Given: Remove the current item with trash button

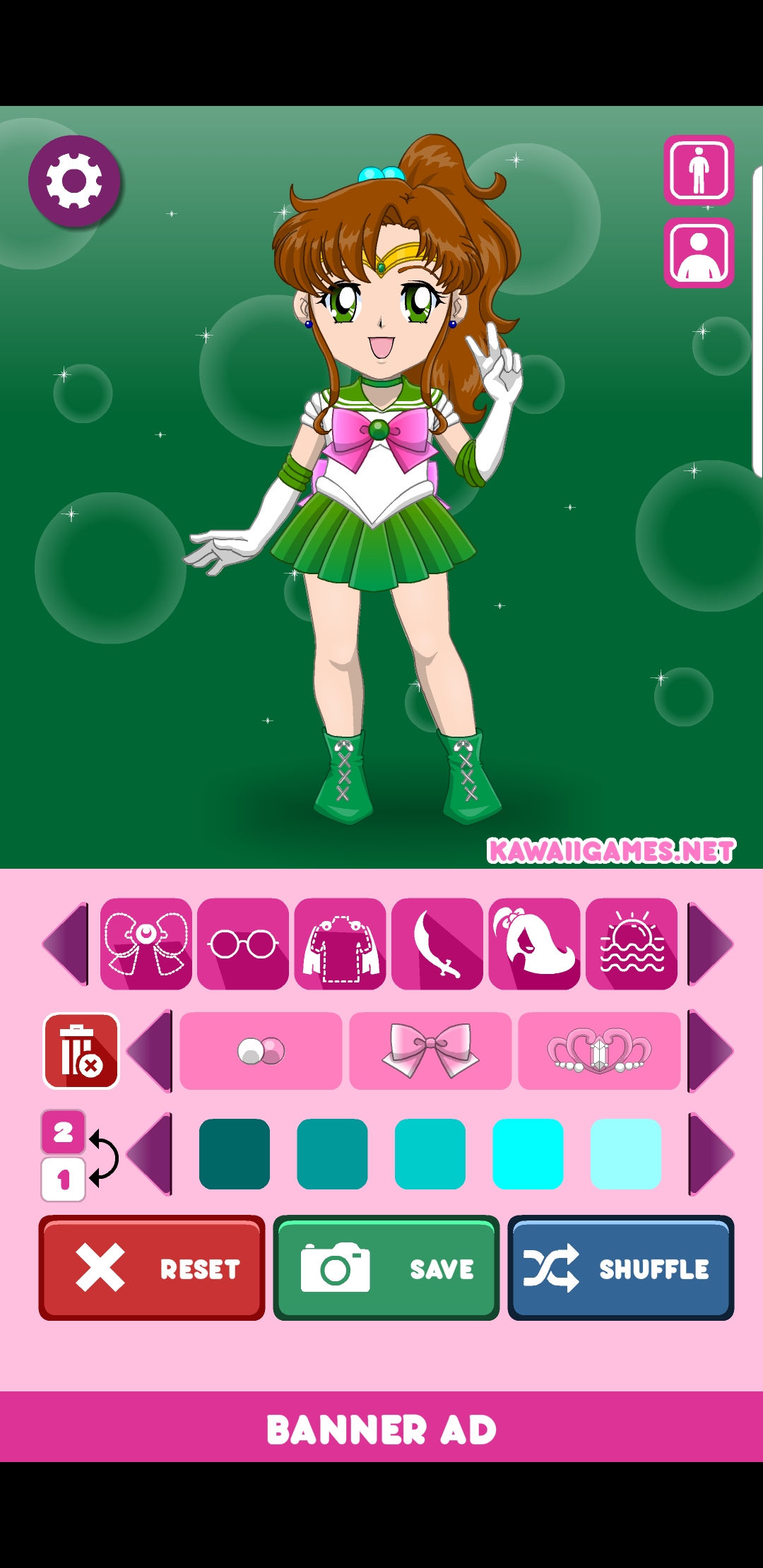Looking at the screenshot, I should 81,1051.
